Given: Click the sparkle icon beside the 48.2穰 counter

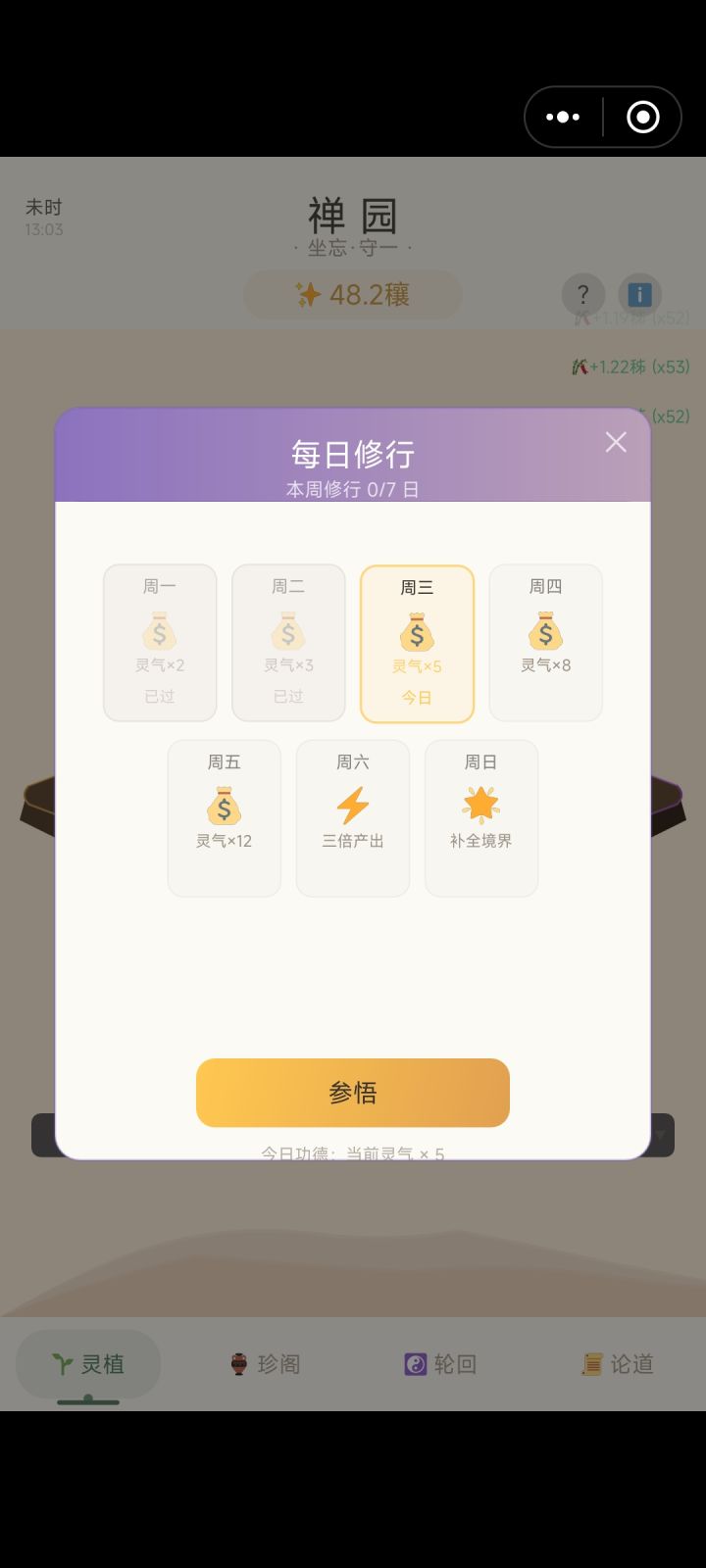Looking at the screenshot, I should (x=307, y=294).
